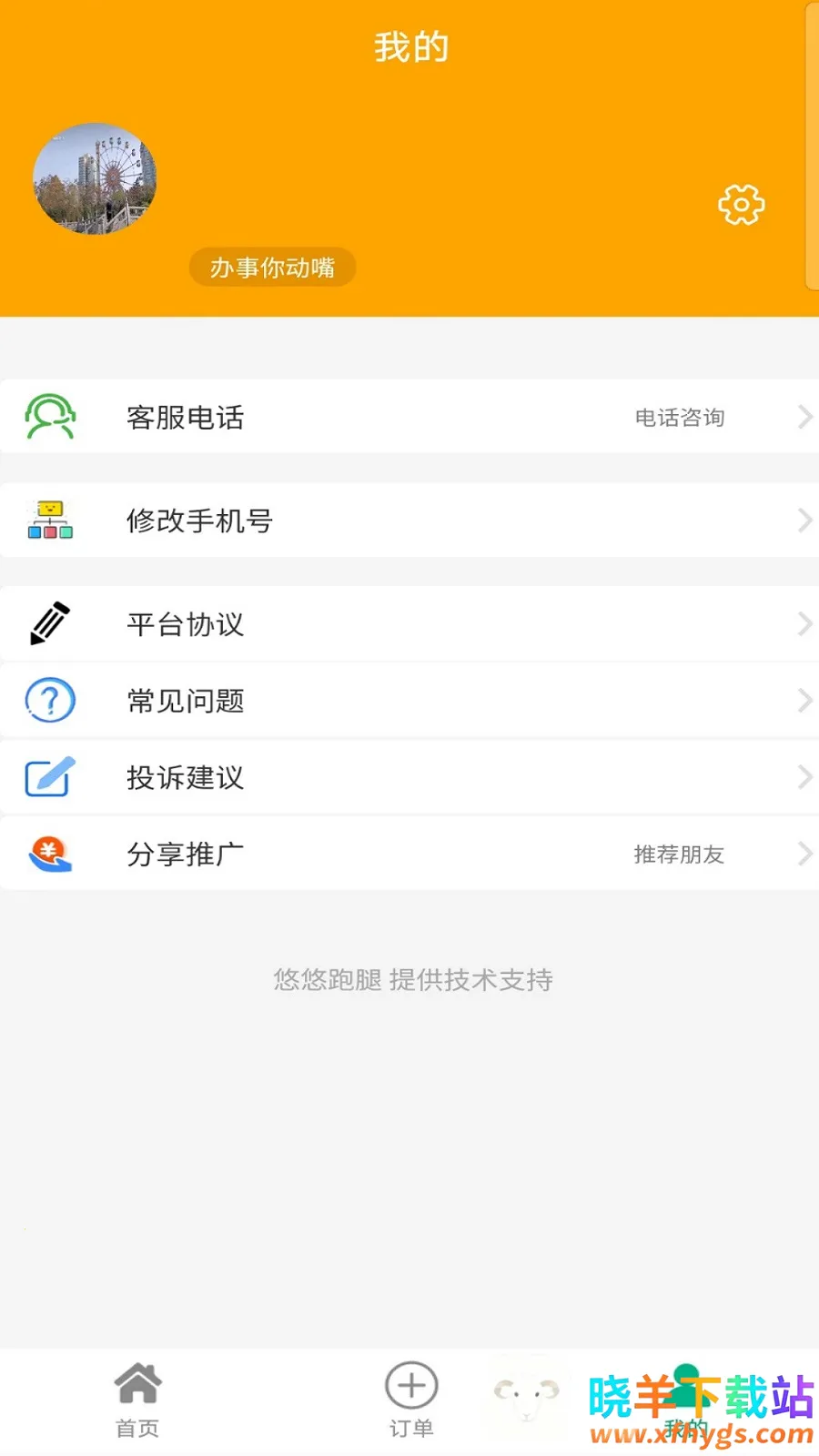Viewport: 819px width, 1456px height.
Task: Open 投诉建议 complaints and suggestions
Action: pos(409,777)
